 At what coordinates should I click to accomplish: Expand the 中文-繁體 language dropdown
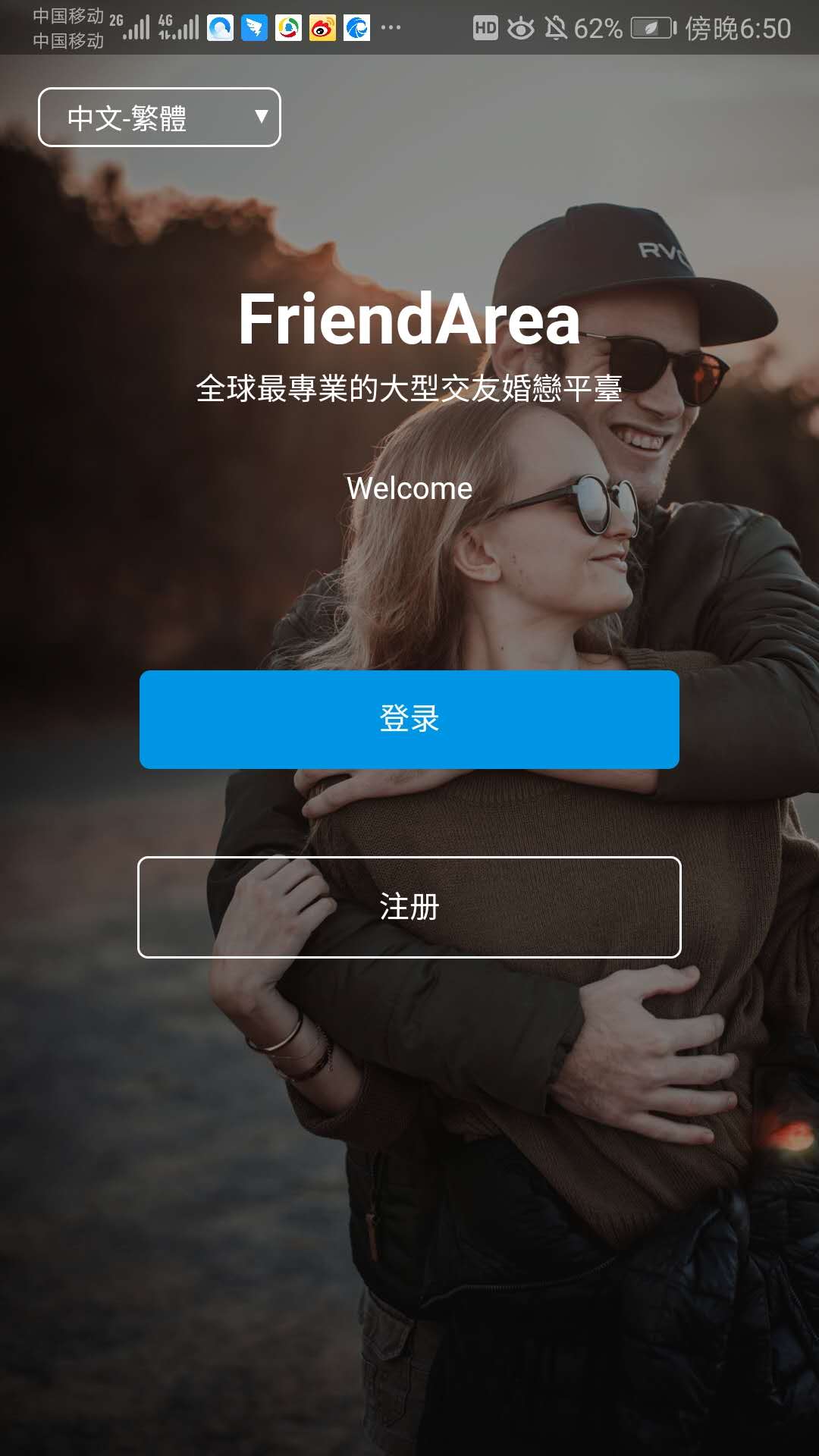(159, 117)
